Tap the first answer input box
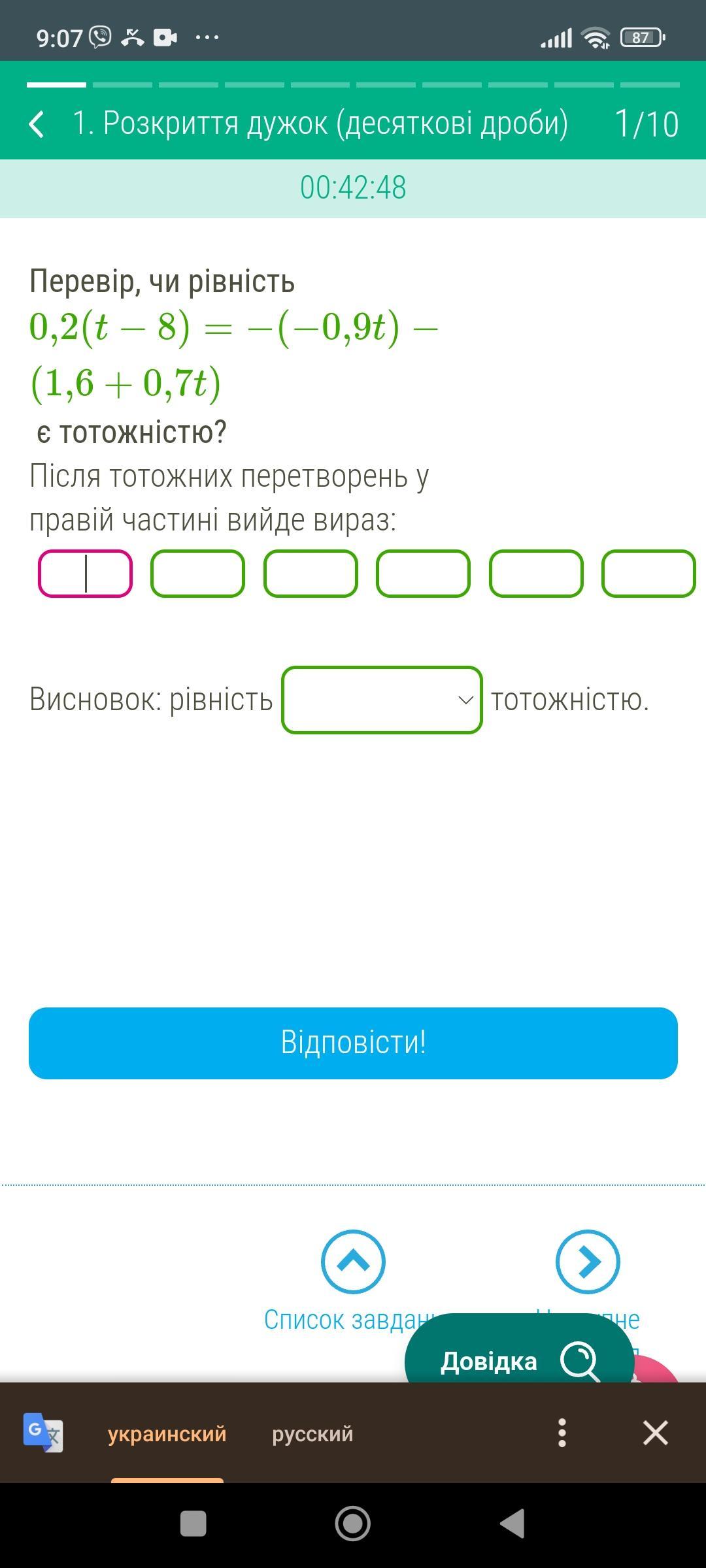Screen dimensions: 706x1568 (x=85, y=574)
